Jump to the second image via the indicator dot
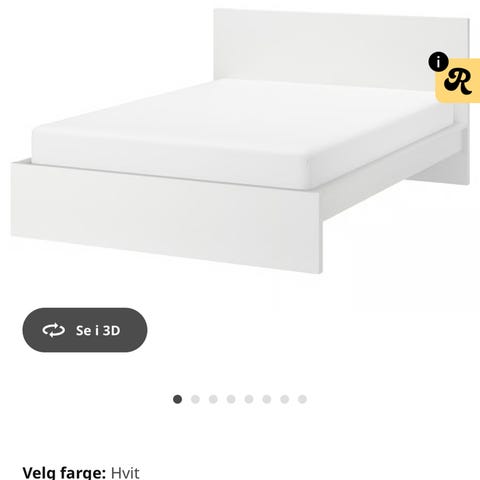 tap(195, 399)
